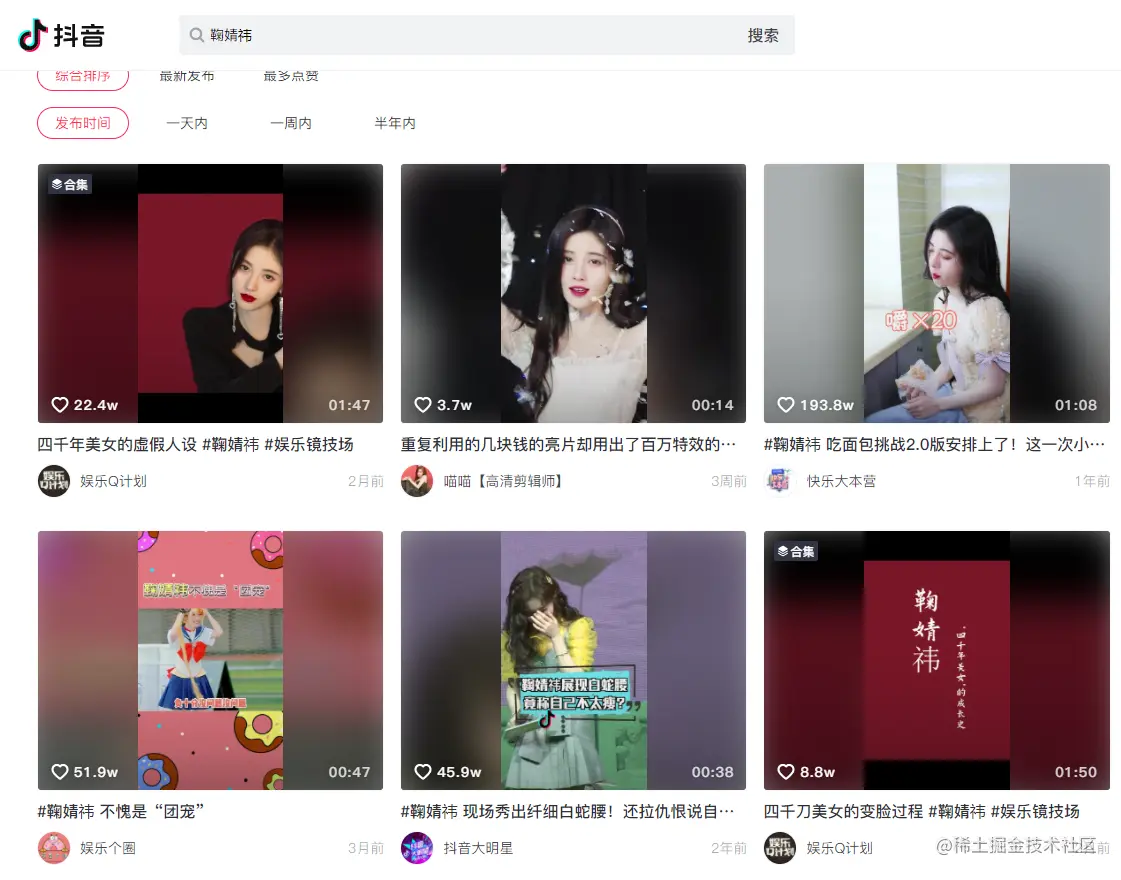Visit the 快乐大本营 profile
The width and height of the screenshot is (1121, 880).
[x=841, y=481]
